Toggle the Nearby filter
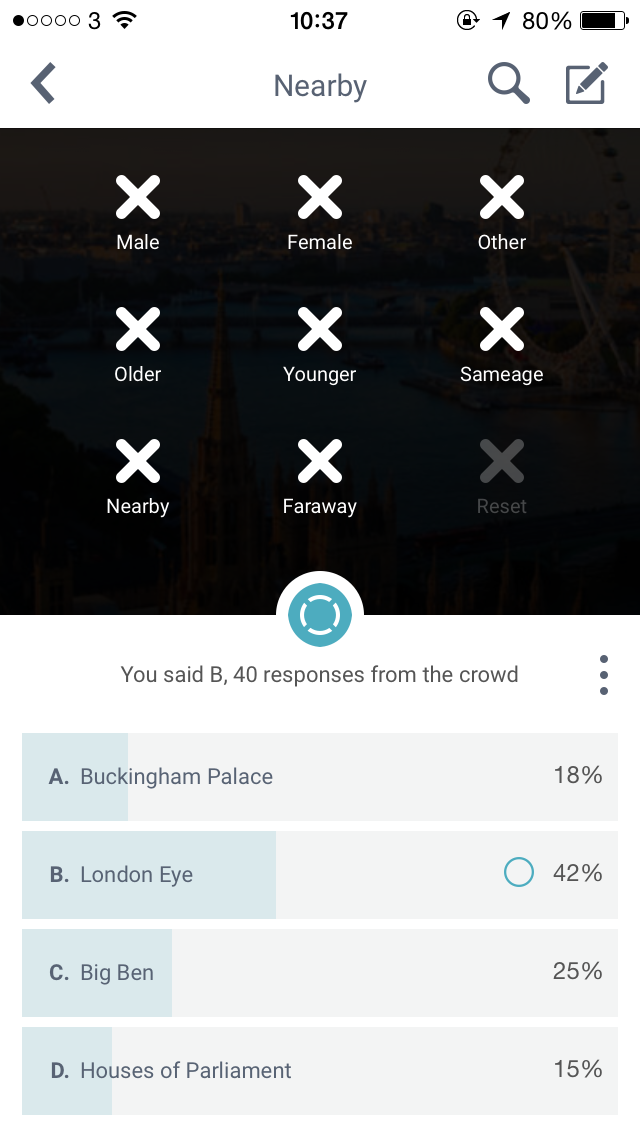Image resolution: width=640 pixels, height=1136 pixels. (x=138, y=474)
